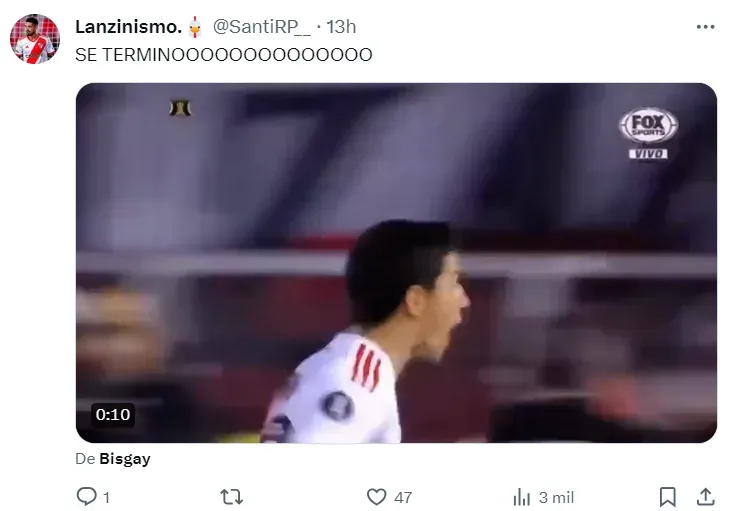Viewport: 731px width, 511px height.
Task: Open the Lanzinismo display name link
Action: click(125, 27)
